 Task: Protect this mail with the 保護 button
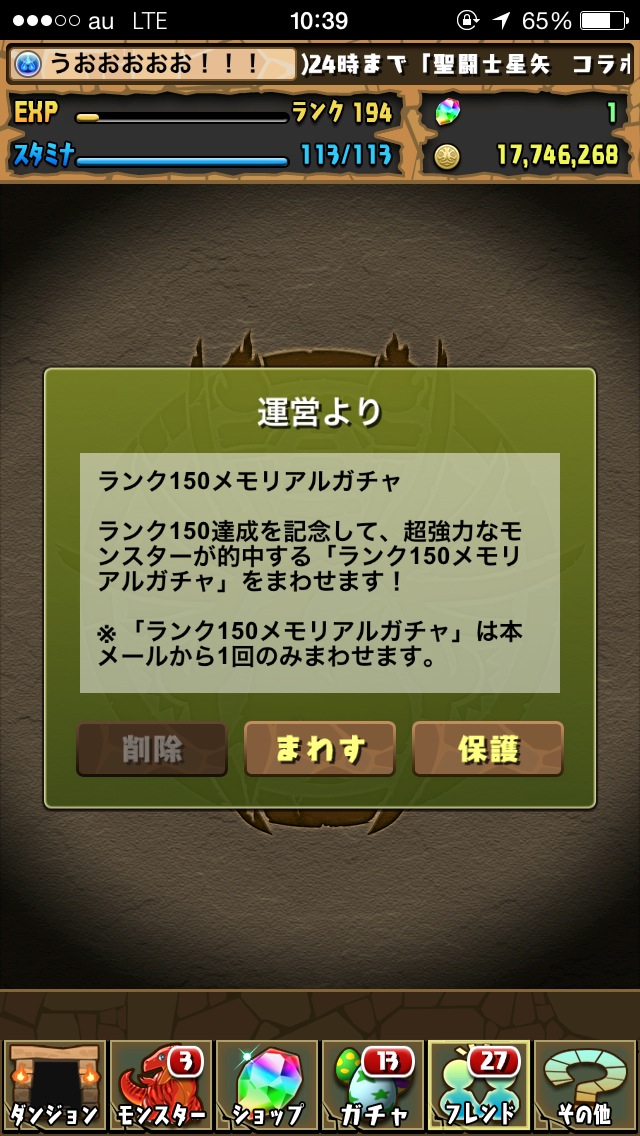pyautogui.click(x=488, y=748)
